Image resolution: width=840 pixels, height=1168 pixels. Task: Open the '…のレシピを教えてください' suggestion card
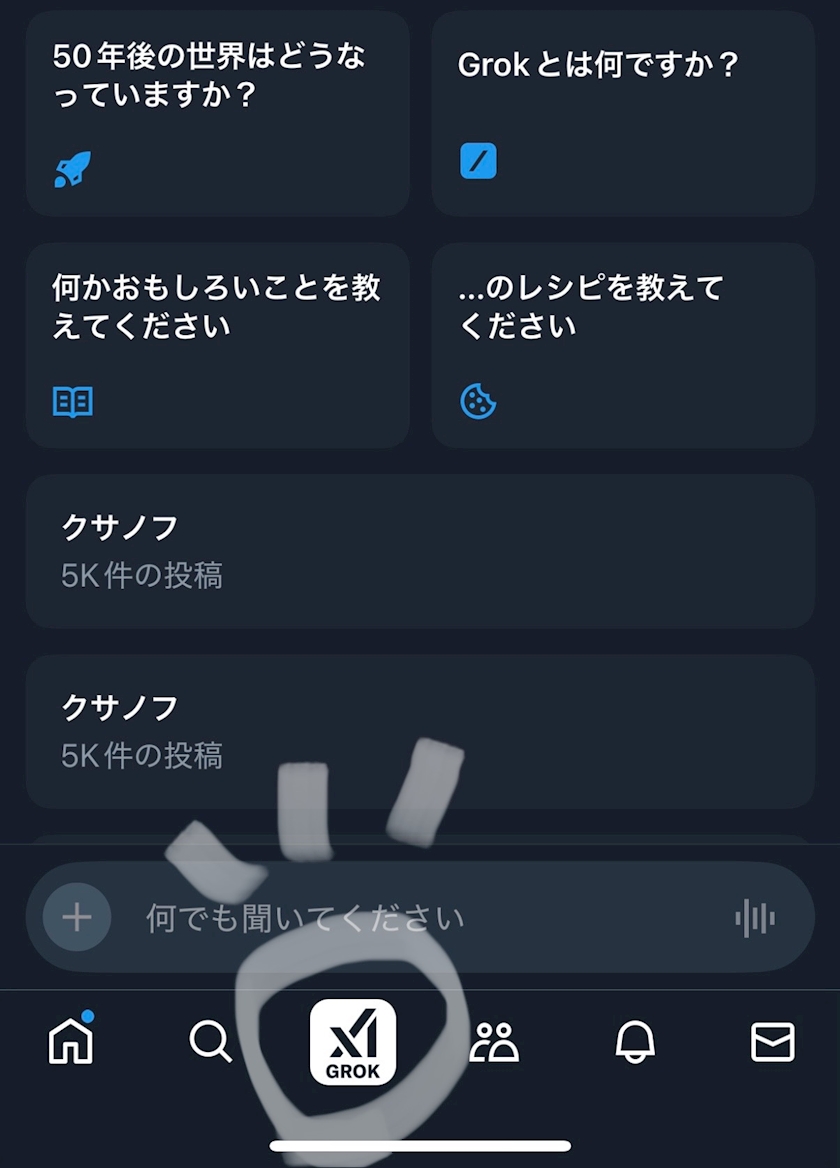coord(622,345)
